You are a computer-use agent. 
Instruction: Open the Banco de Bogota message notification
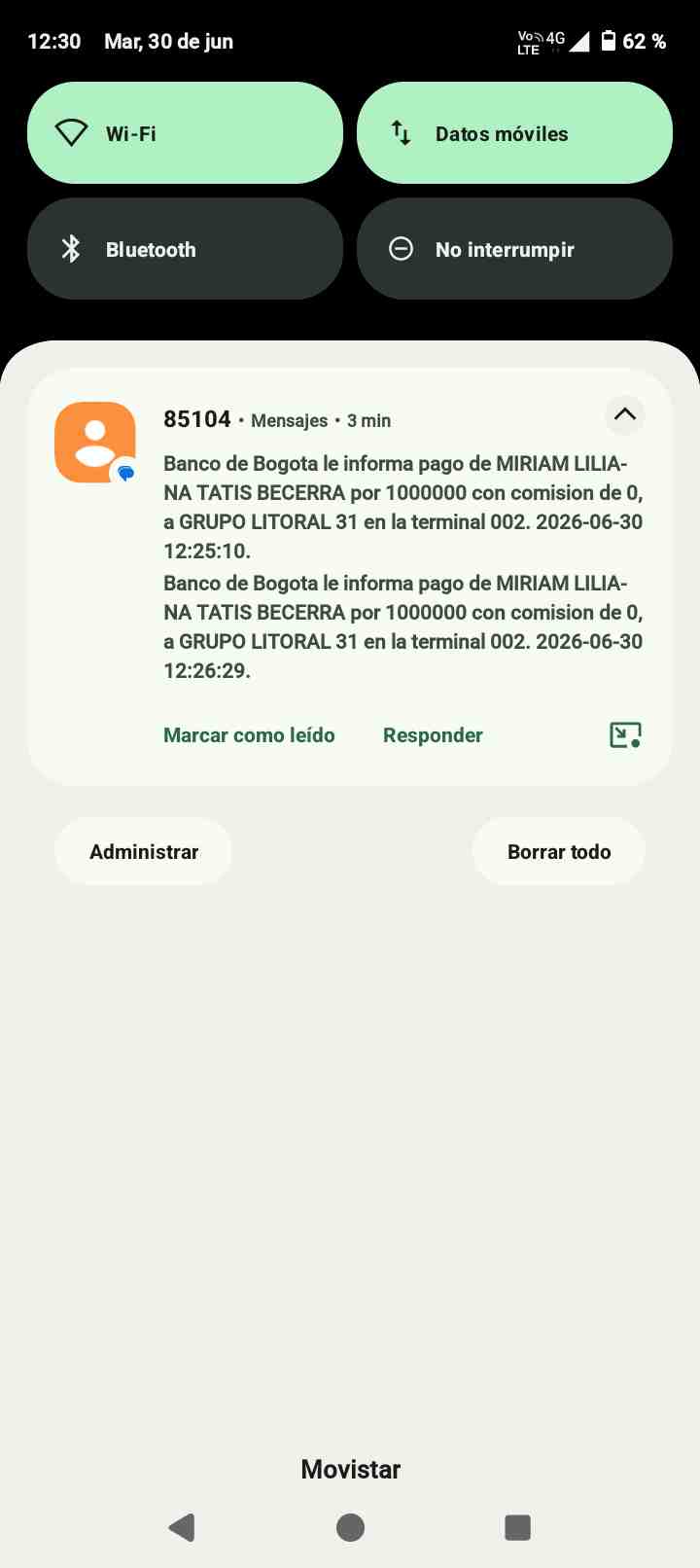(x=402, y=567)
